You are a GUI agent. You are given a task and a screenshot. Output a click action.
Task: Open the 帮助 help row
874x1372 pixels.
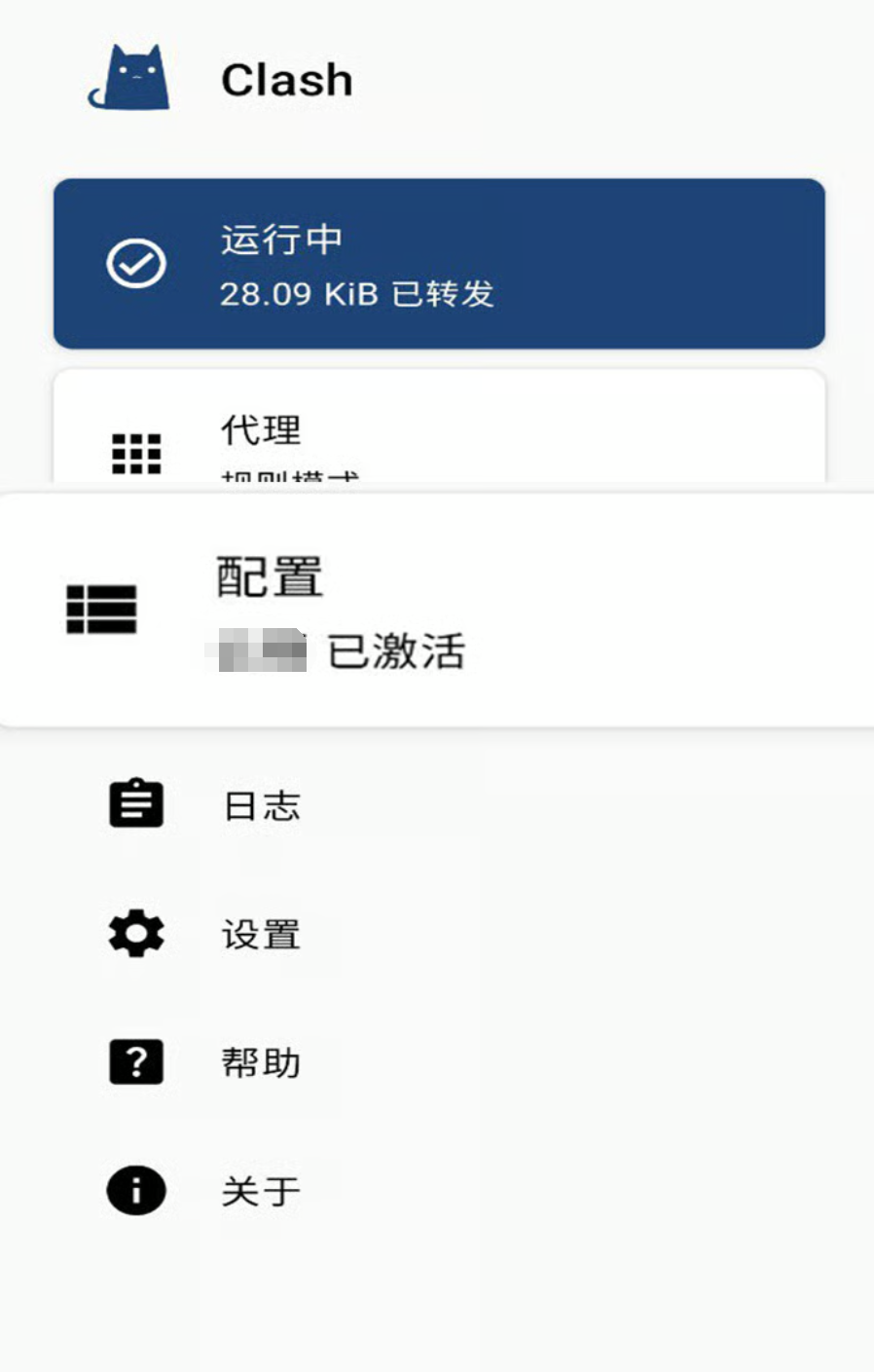coord(261,1062)
